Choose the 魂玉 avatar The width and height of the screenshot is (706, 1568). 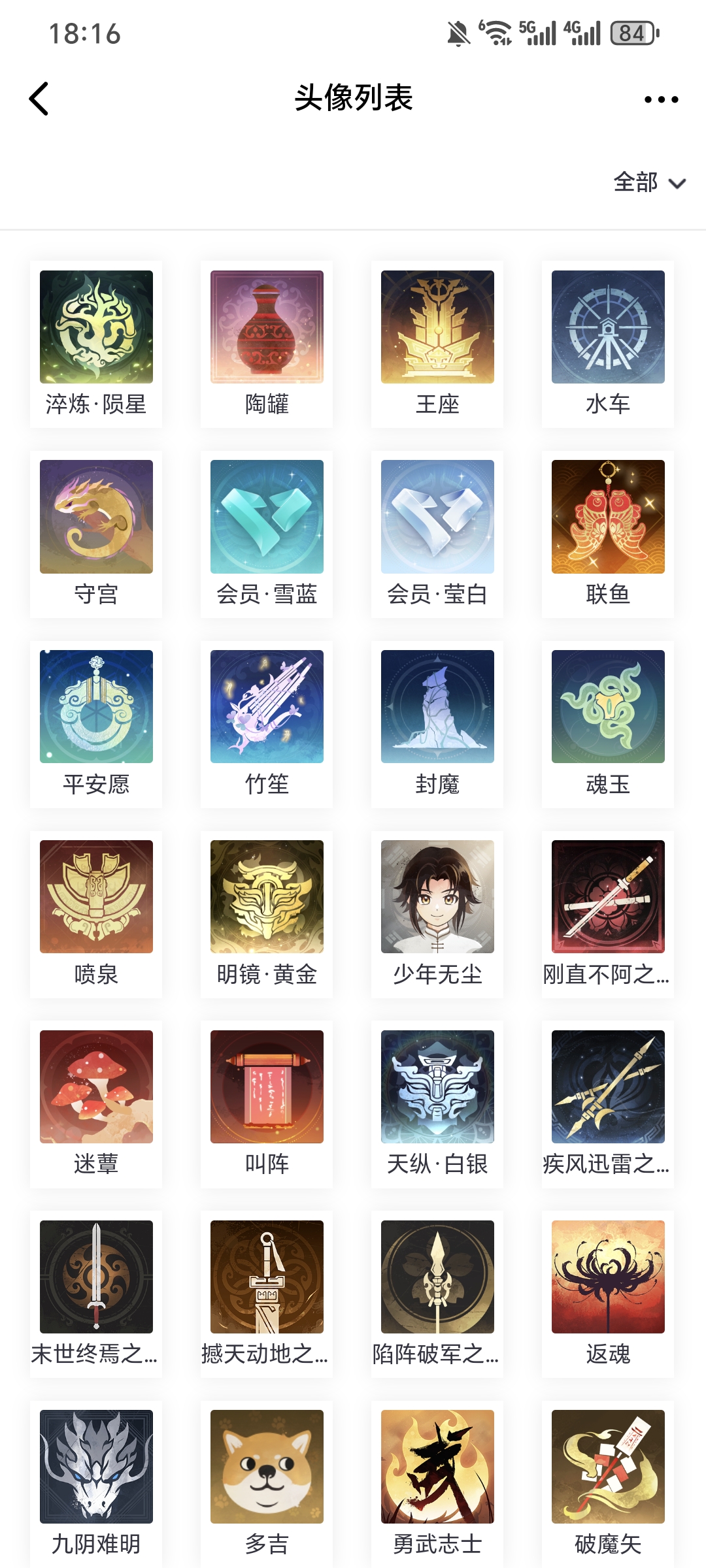(608, 707)
